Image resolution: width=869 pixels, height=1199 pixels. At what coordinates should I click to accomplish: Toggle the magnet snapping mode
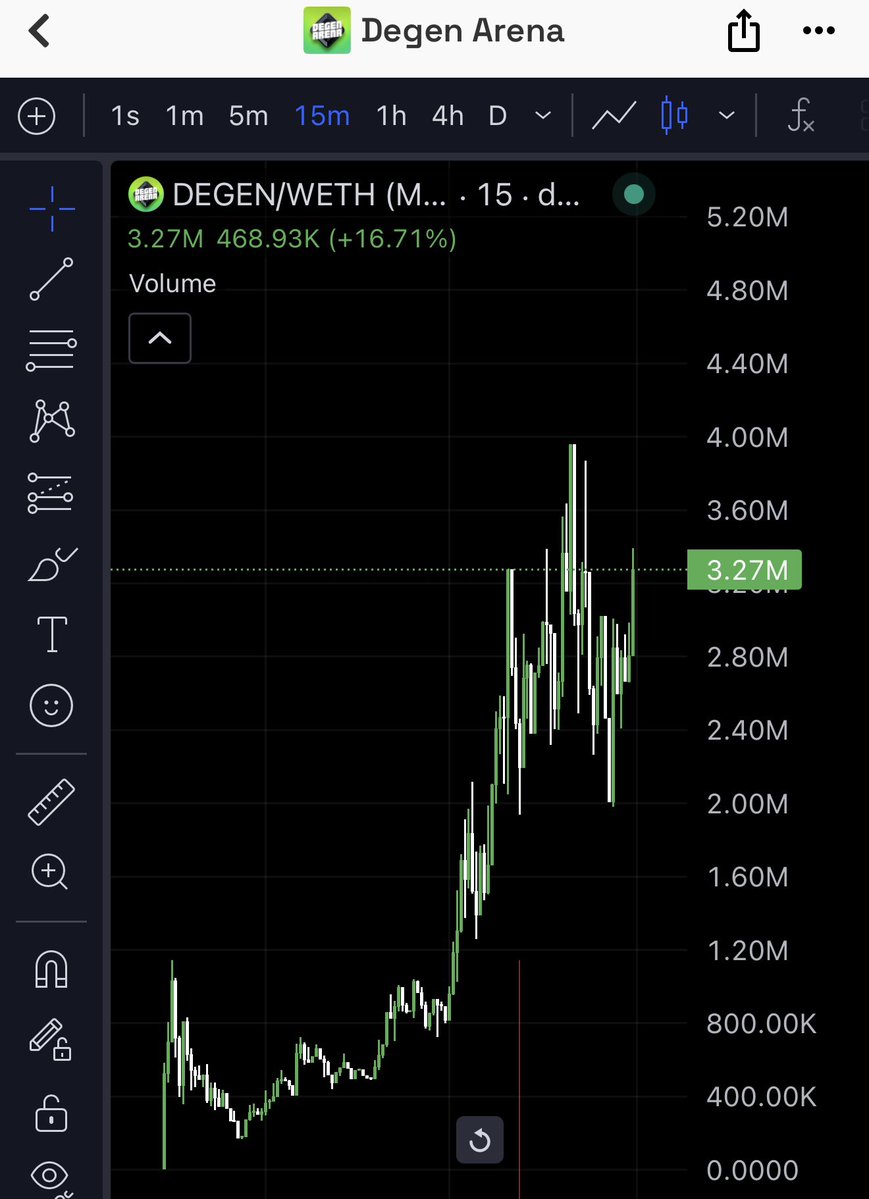(51, 967)
